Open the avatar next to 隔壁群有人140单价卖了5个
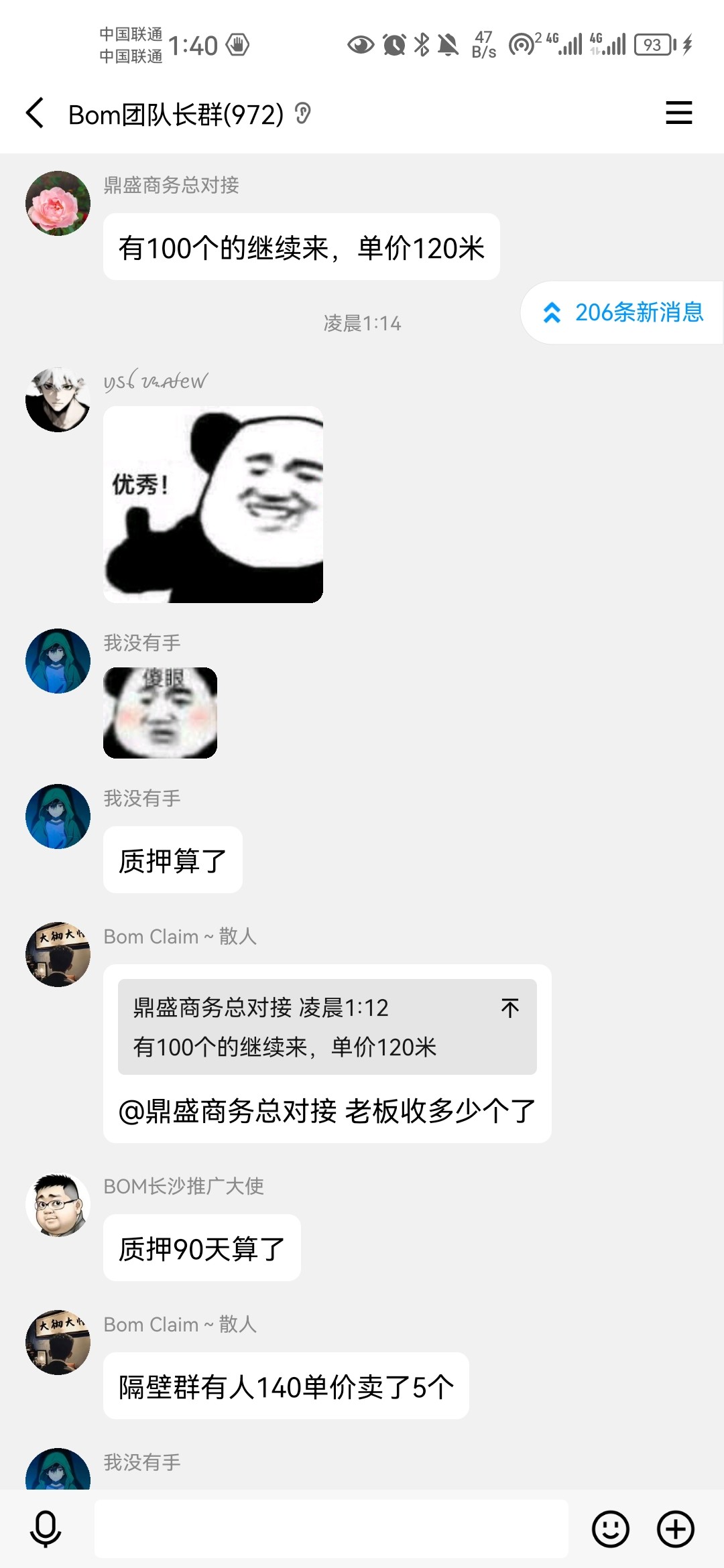The height and width of the screenshot is (1568, 724). pos(58,1342)
